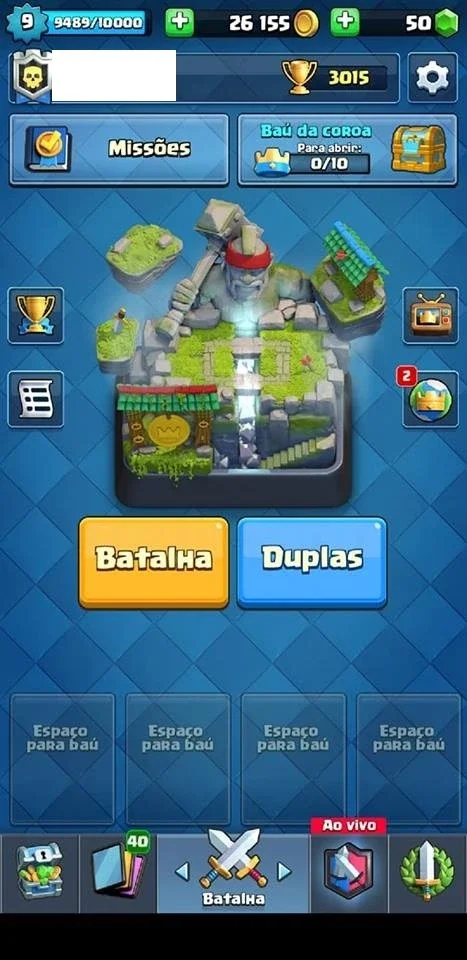467x960 pixels.
Task: Tap the current arena illustration
Action: point(233,355)
